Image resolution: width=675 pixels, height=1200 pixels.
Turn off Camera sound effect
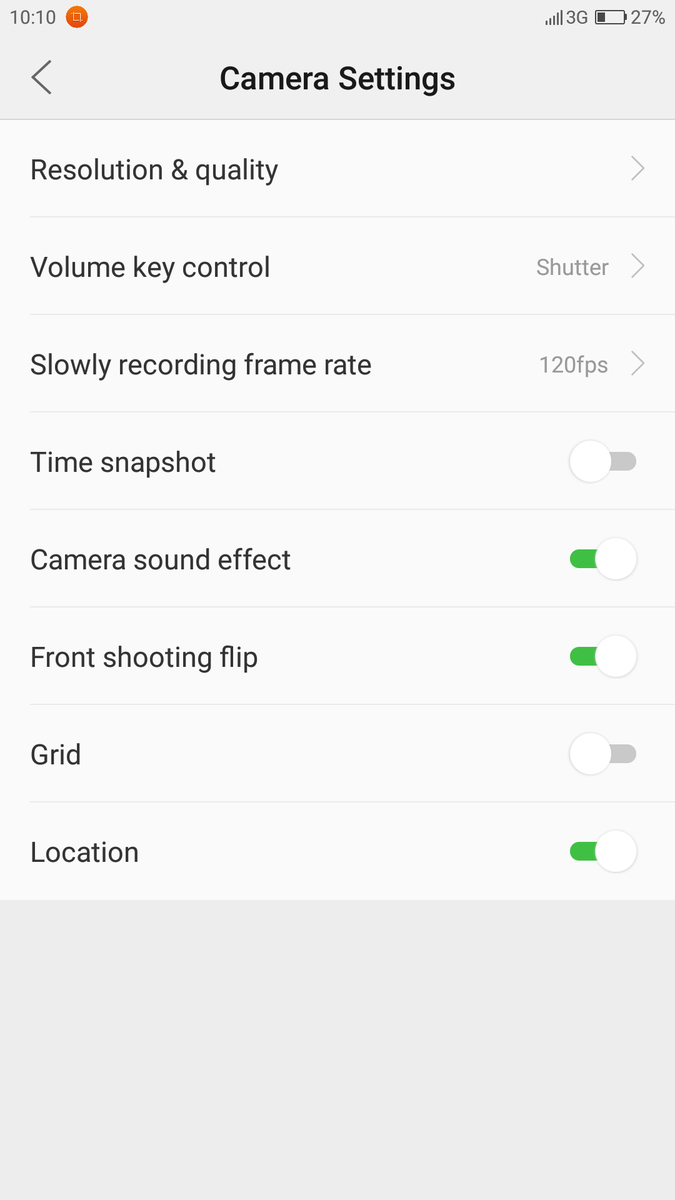click(602, 559)
